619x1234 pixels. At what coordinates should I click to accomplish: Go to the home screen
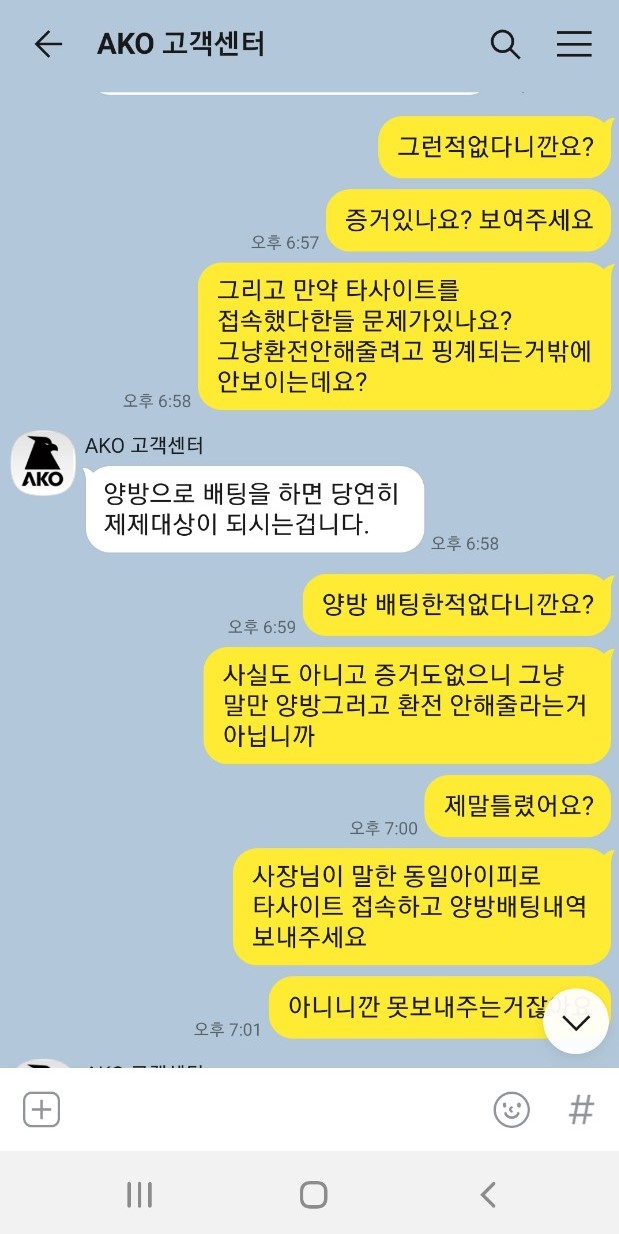[x=314, y=1194]
